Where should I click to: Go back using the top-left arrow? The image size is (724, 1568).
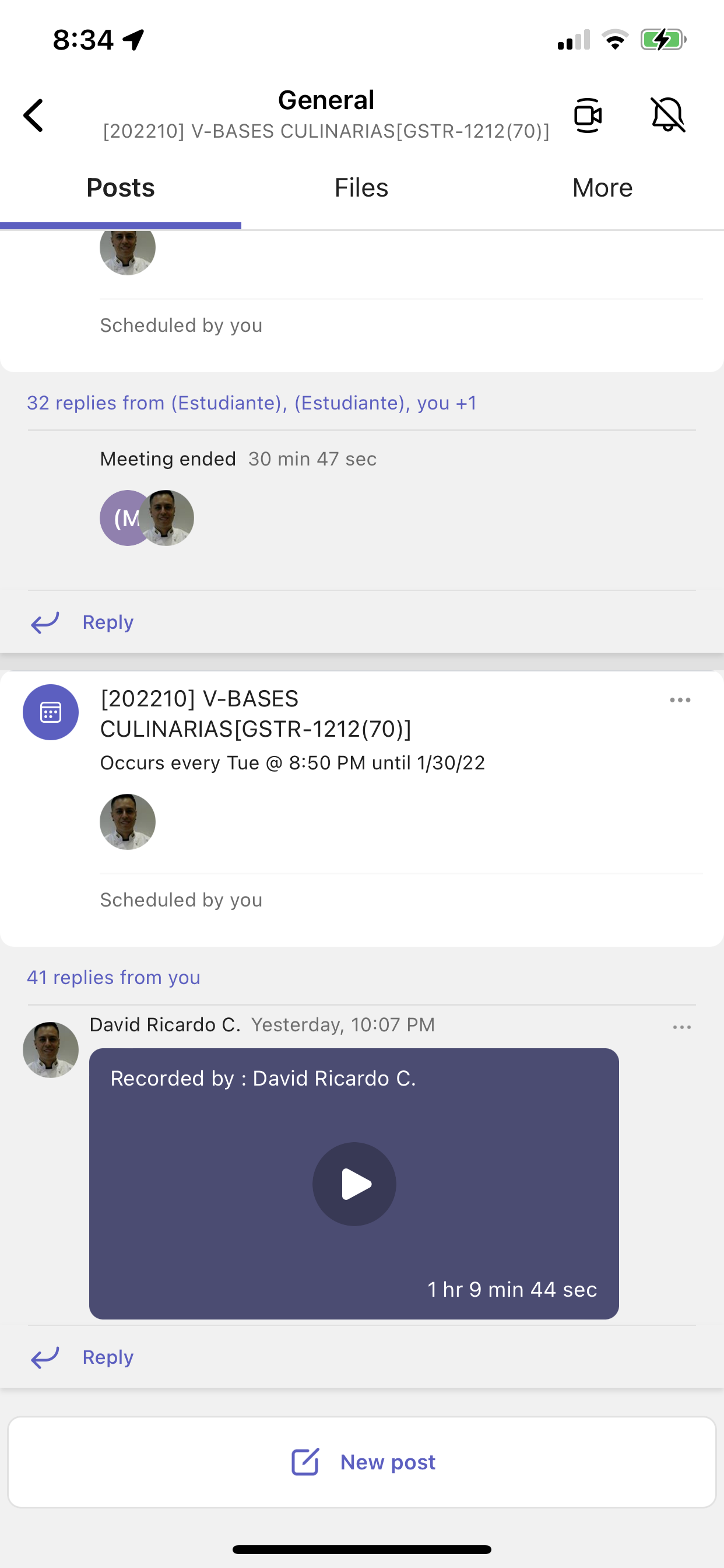pyautogui.click(x=33, y=115)
